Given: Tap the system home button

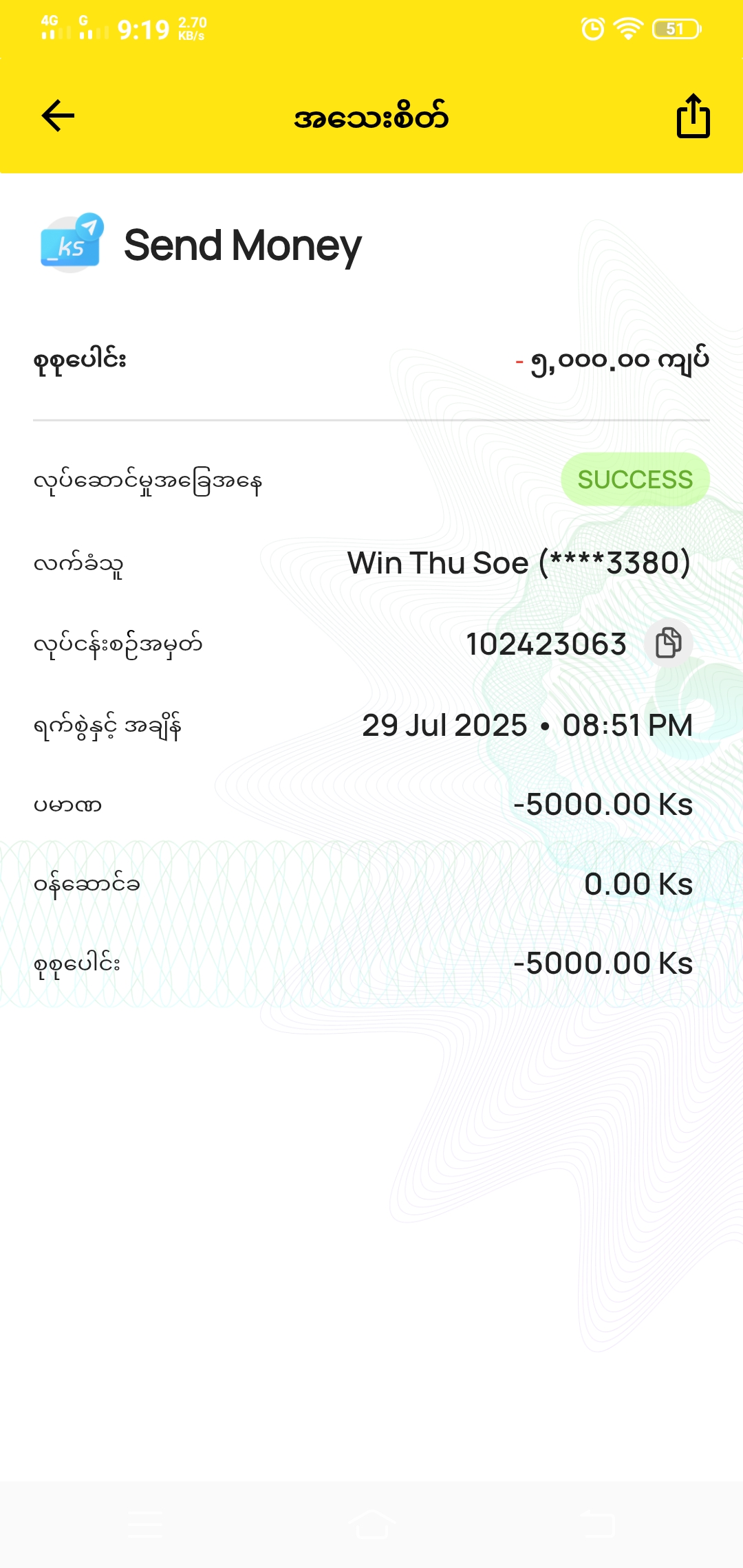Looking at the screenshot, I should point(371,1524).
